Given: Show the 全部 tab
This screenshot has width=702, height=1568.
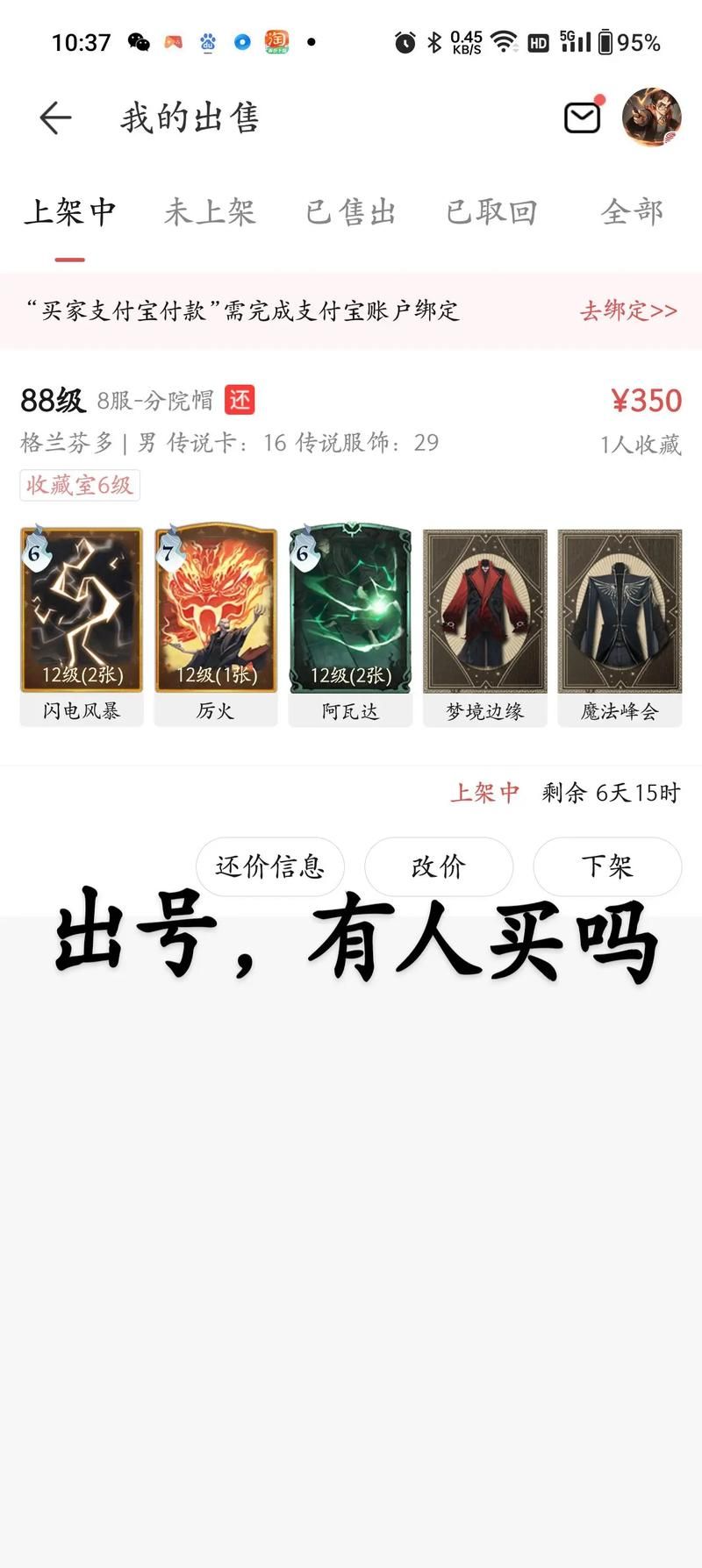Looking at the screenshot, I should coord(632,212).
